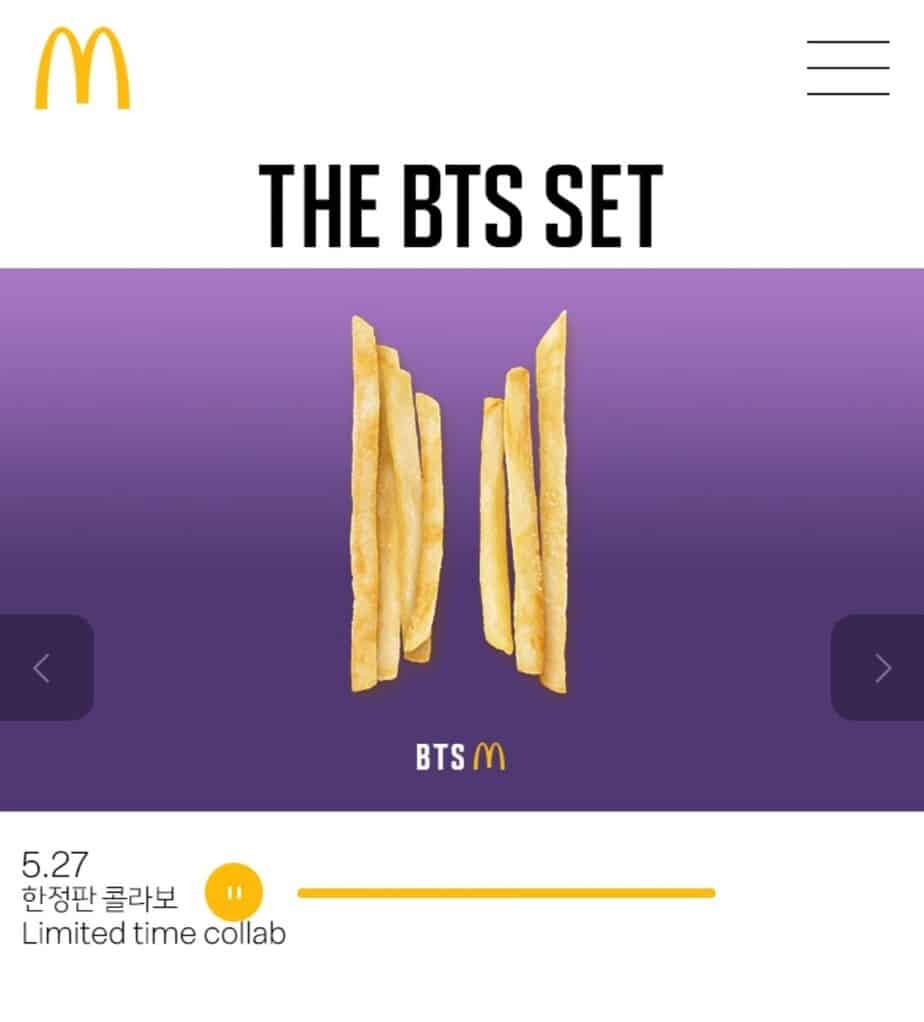The height and width of the screenshot is (1022, 924).
Task: Advance to the next banner slide
Action: [880, 667]
